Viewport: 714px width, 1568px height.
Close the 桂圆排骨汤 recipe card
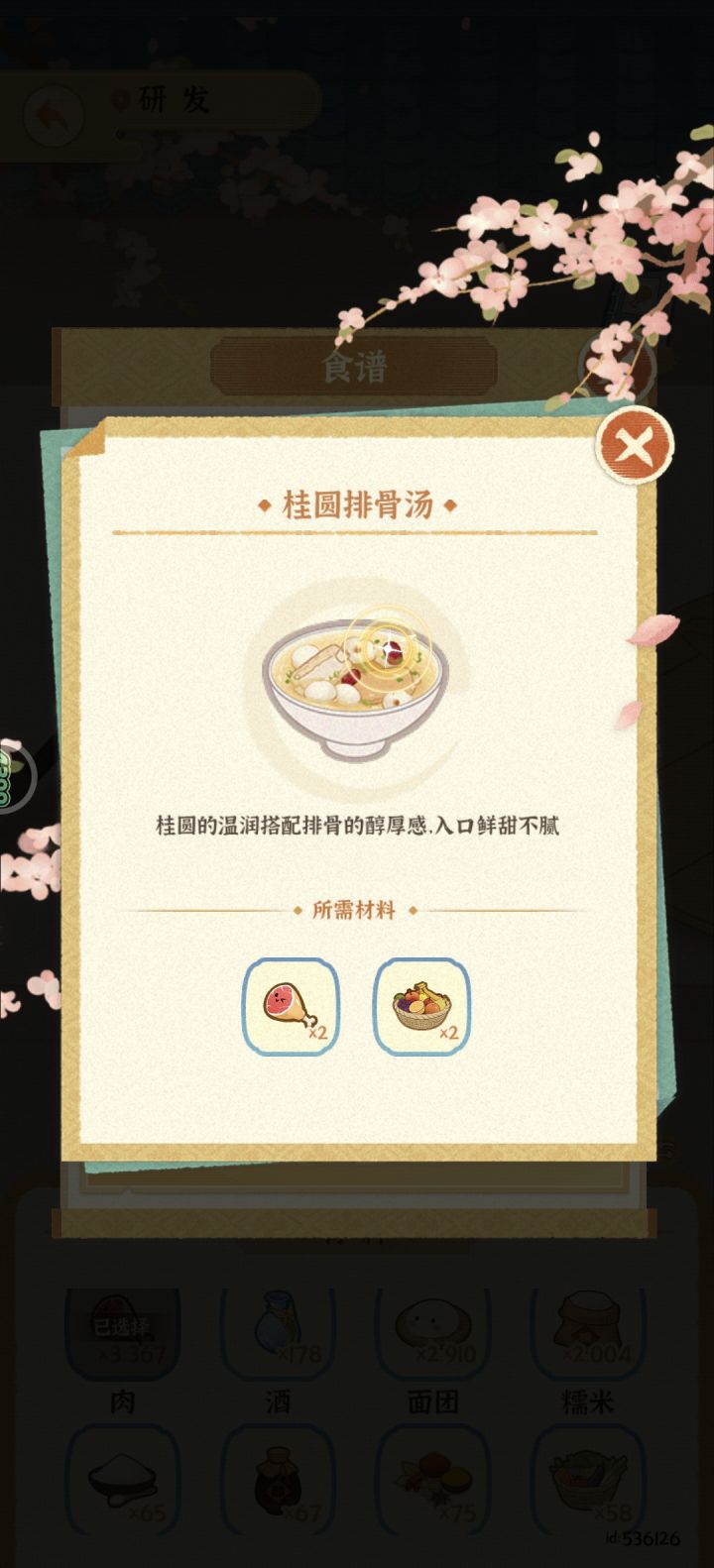[x=637, y=448]
